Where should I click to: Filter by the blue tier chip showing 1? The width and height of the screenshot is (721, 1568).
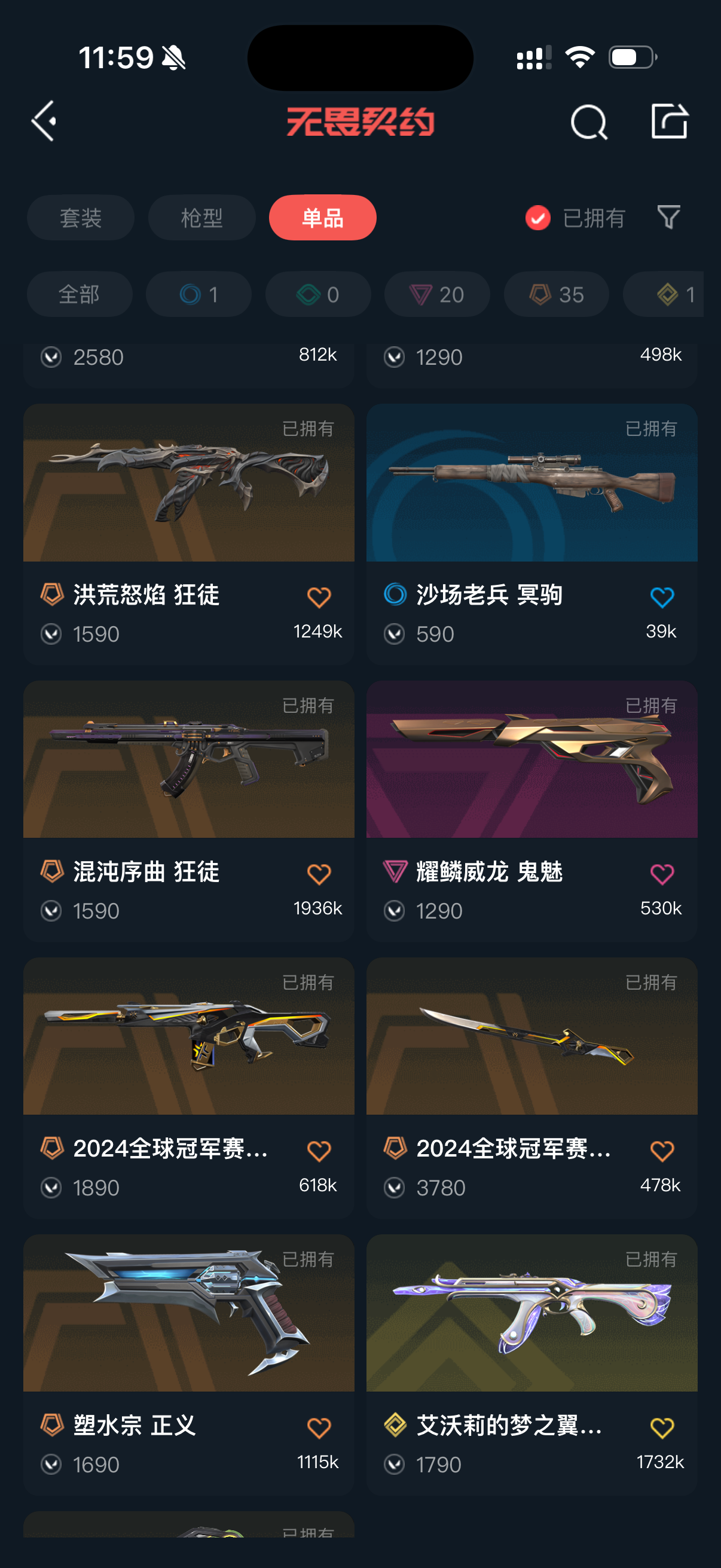198,295
